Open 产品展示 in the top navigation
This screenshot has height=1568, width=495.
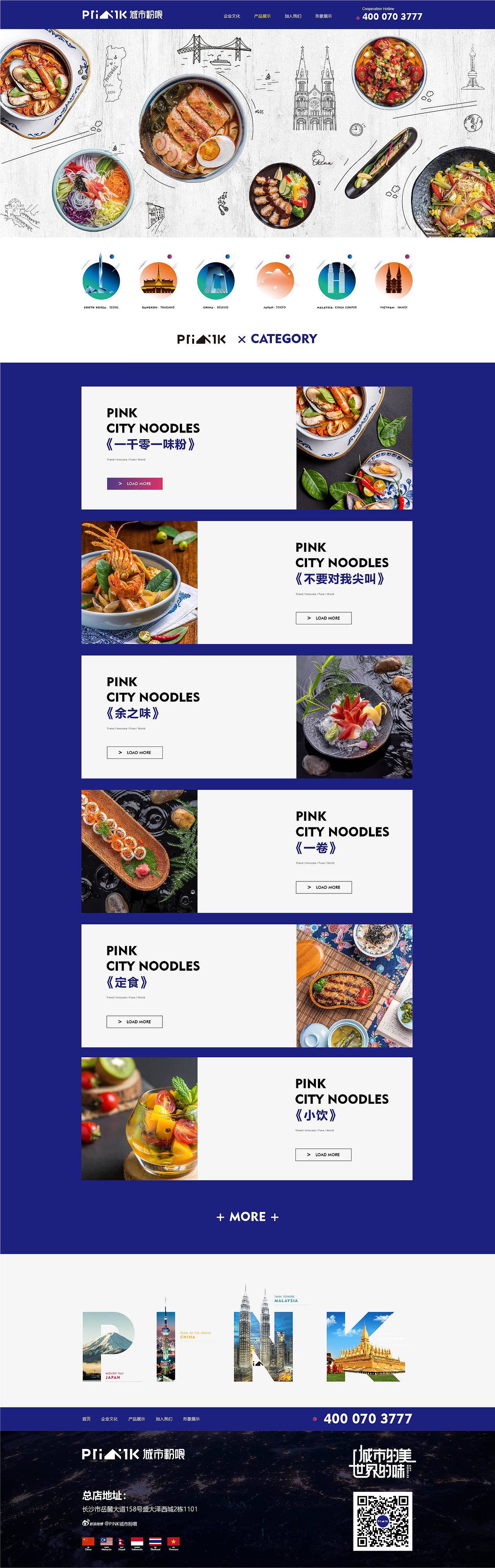point(263,17)
